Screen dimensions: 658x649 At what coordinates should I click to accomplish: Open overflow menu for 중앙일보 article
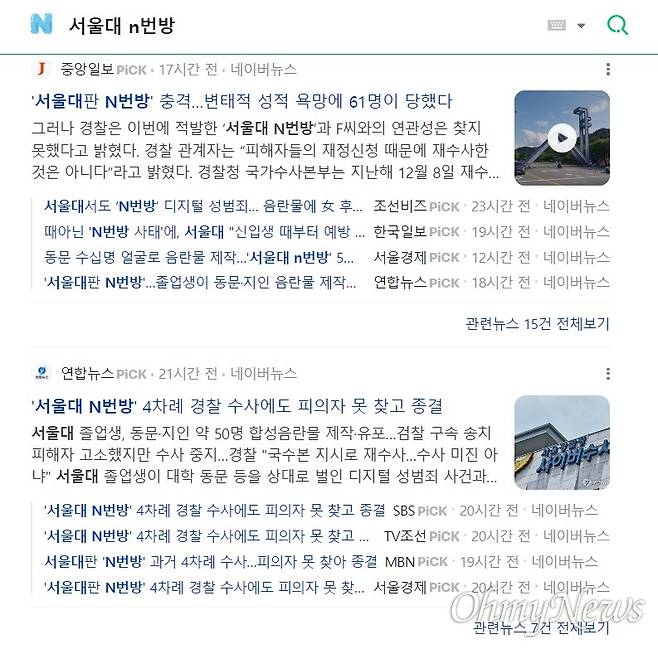[x=608, y=70]
